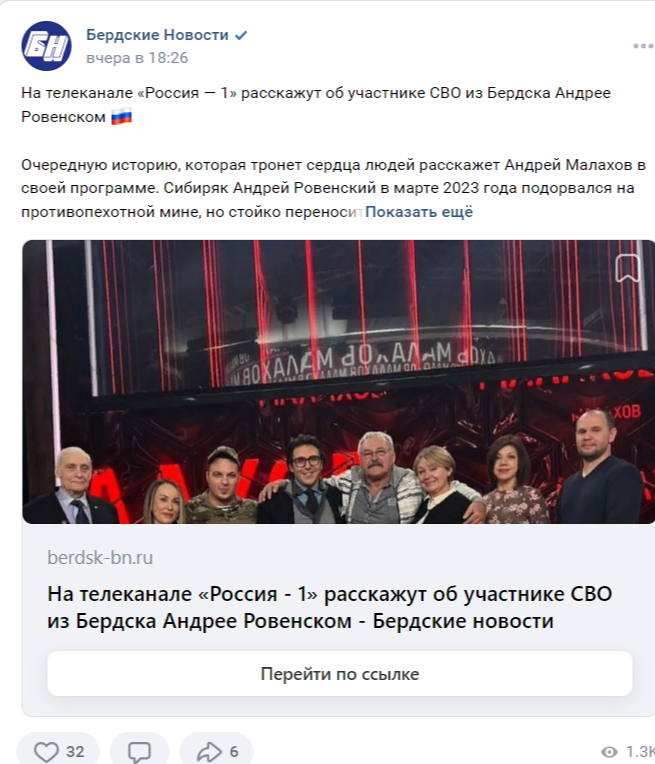
Task: Like the post about Андрей Ровенский
Action: 59,751
